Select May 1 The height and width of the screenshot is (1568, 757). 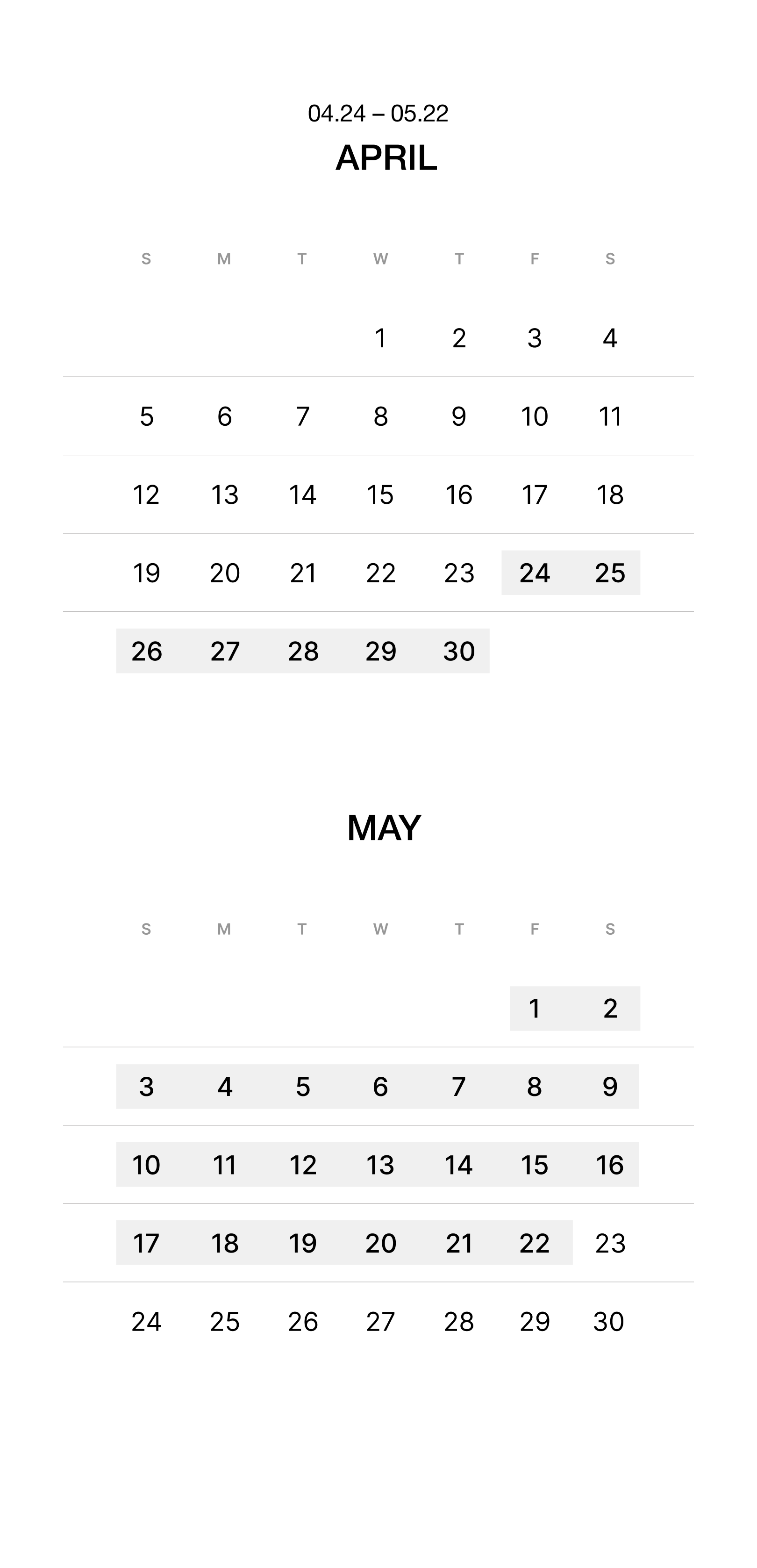[x=534, y=1008]
